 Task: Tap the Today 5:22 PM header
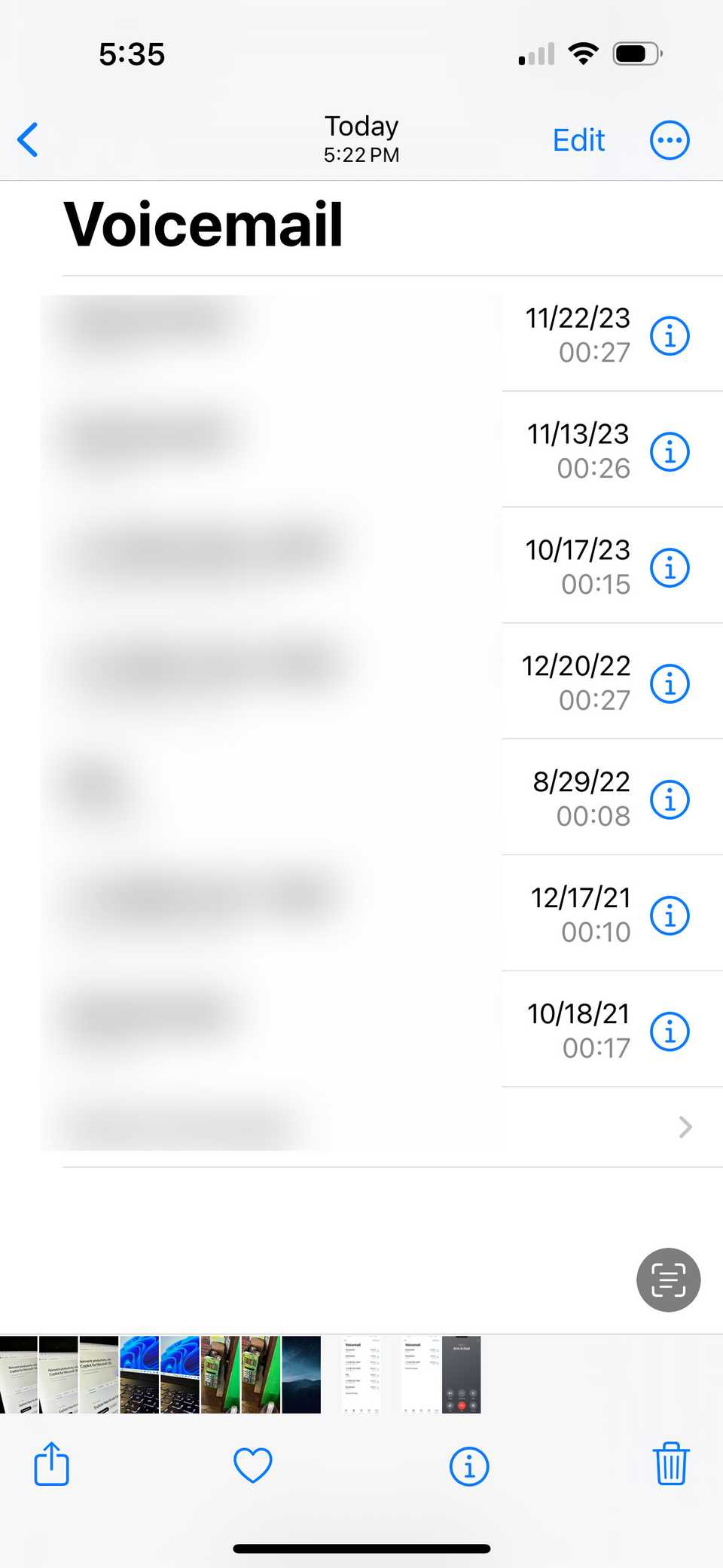click(x=361, y=138)
